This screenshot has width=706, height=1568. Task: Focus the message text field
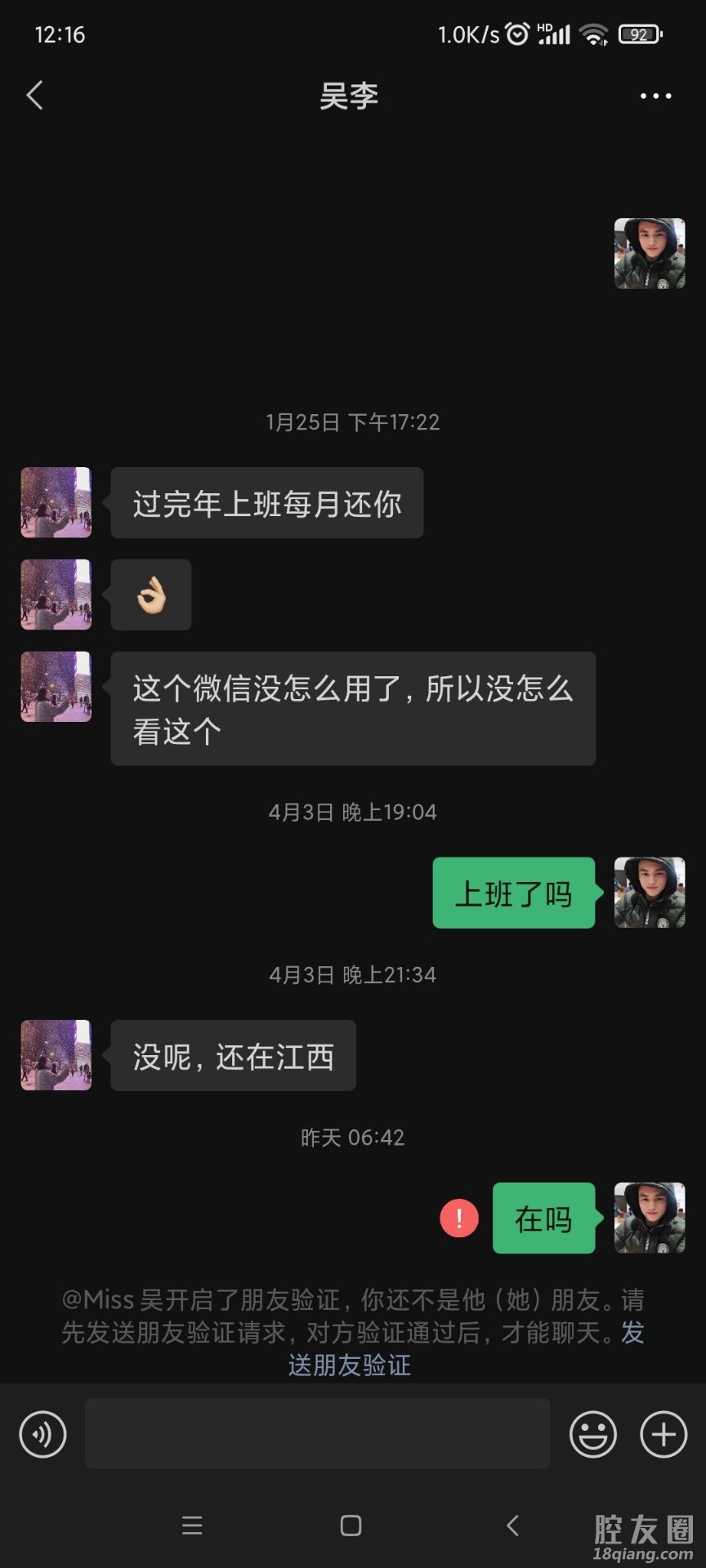[317, 1434]
